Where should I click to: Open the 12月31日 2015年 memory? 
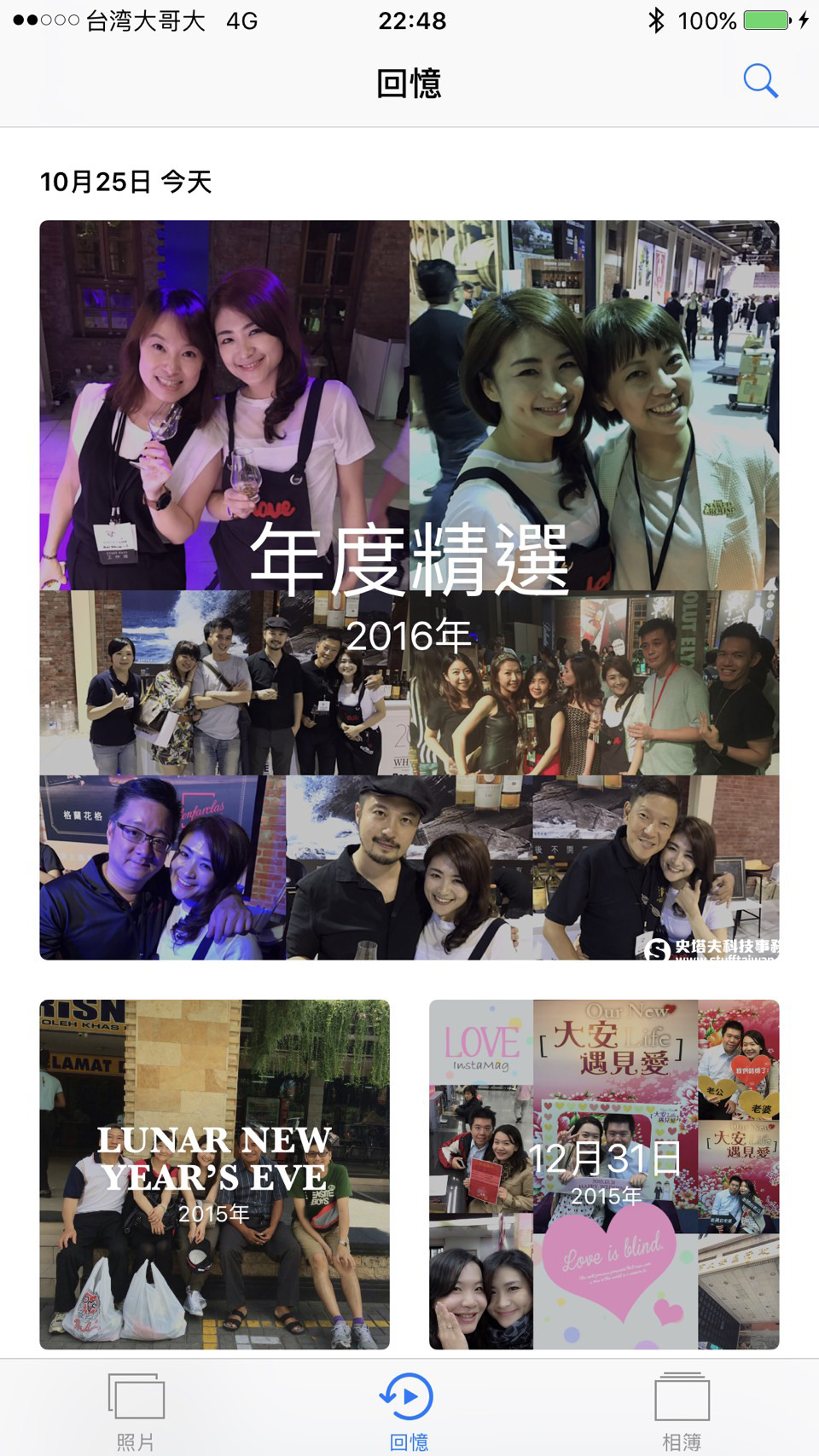[604, 1175]
